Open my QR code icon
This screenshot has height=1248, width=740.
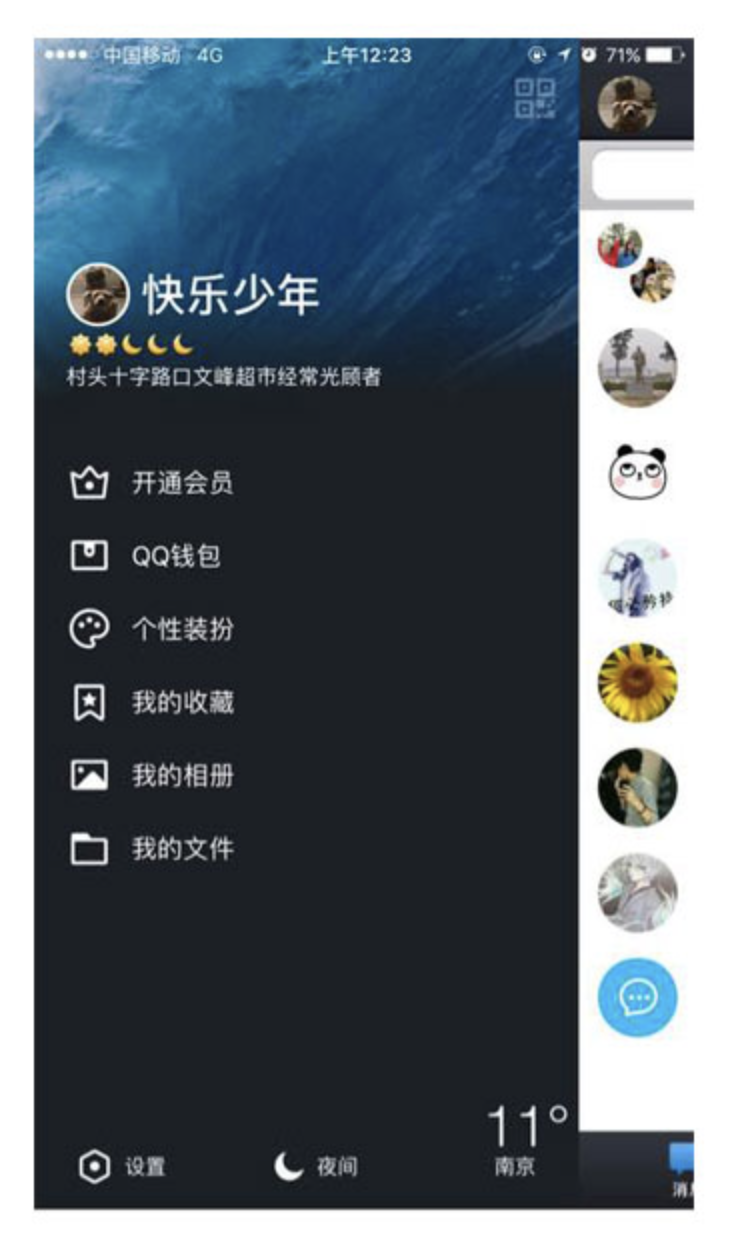pyautogui.click(x=535, y=98)
